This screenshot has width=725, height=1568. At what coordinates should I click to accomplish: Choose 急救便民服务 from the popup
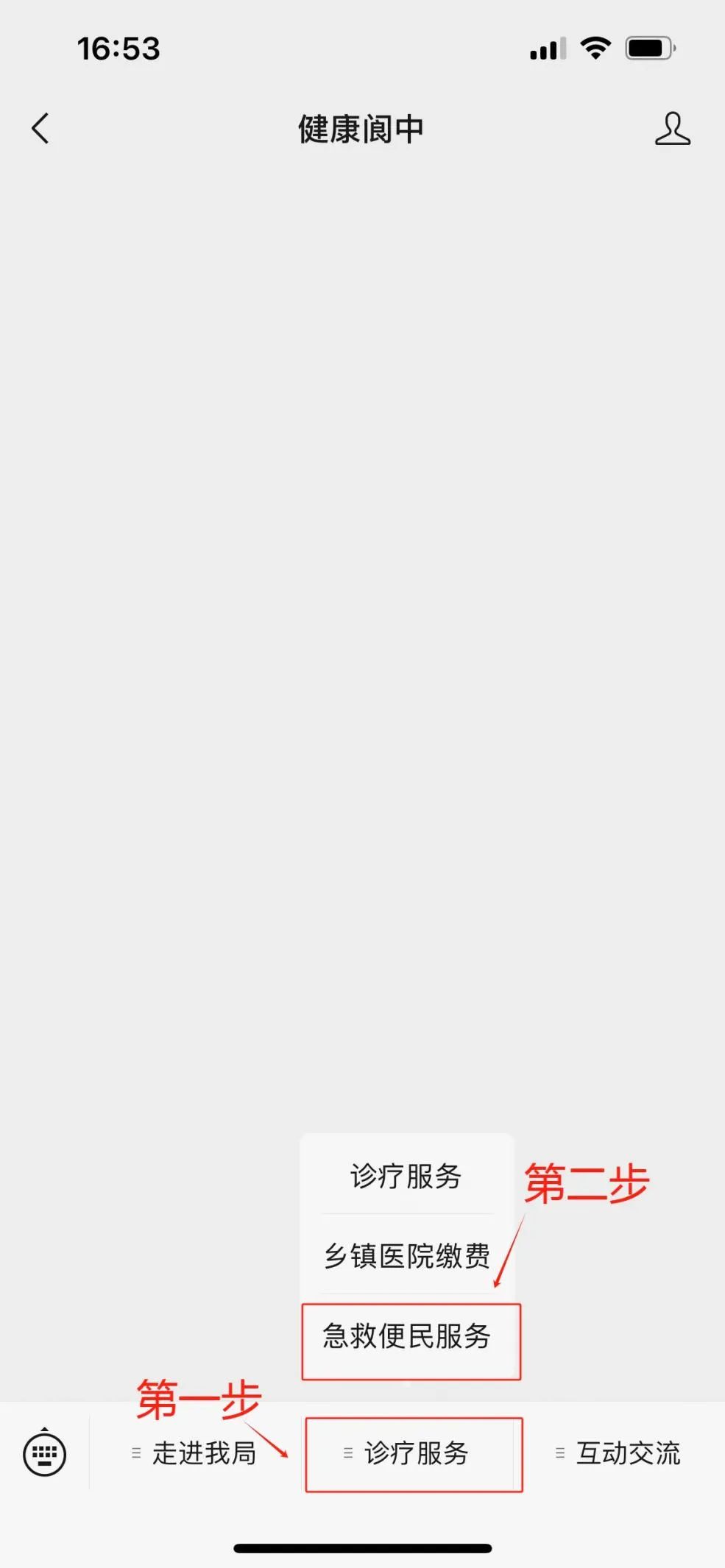[x=406, y=1336]
